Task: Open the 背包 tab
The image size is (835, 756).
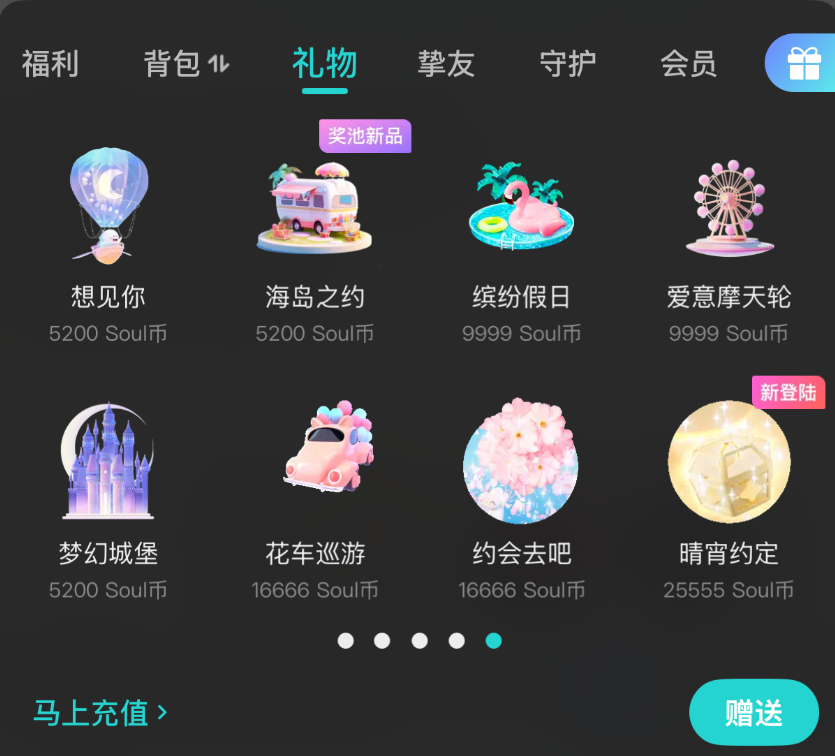Action: (x=186, y=64)
